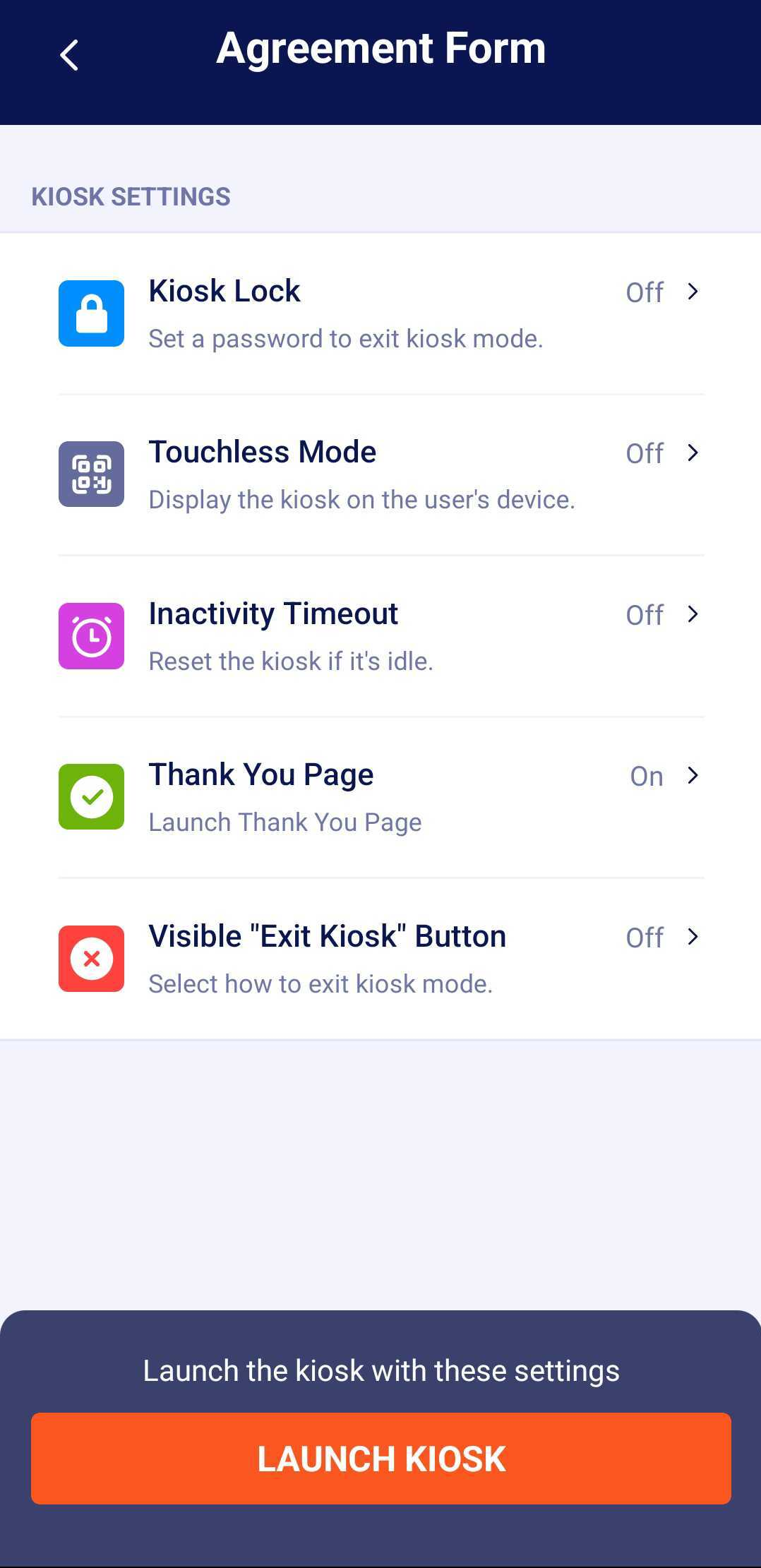Open Visible "Exit Kiosk" Button setting
This screenshot has width=761, height=1568.
[x=380, y=959]
